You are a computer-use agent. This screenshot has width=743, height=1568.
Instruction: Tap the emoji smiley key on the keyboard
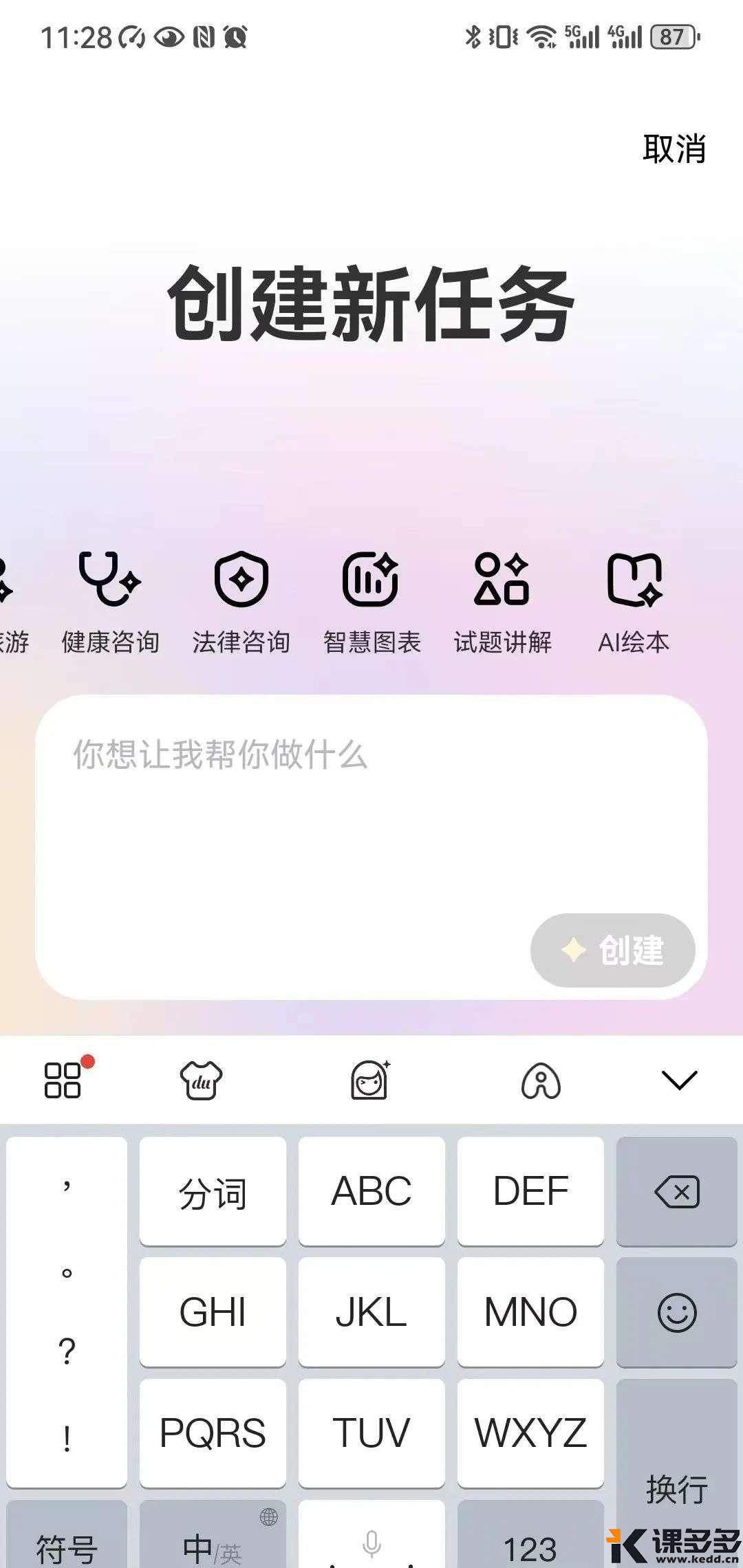tap(676, 1314)
